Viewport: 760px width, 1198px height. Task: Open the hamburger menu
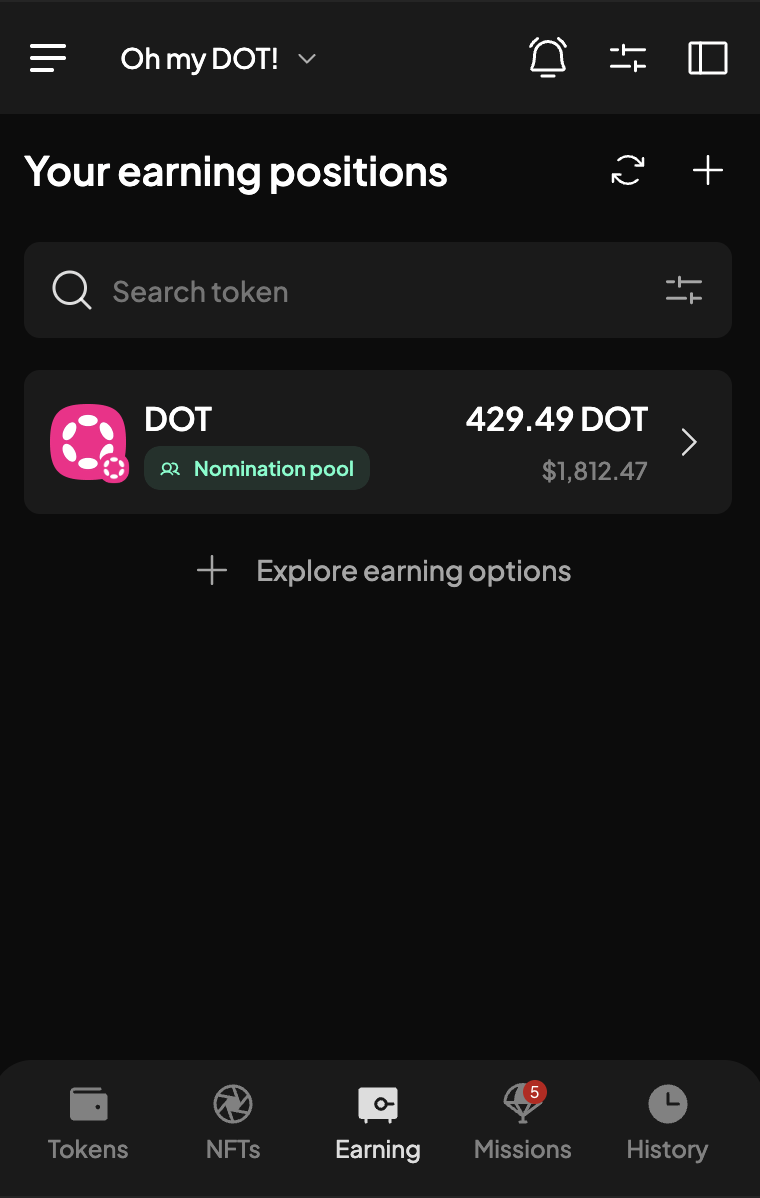point(48,58)
